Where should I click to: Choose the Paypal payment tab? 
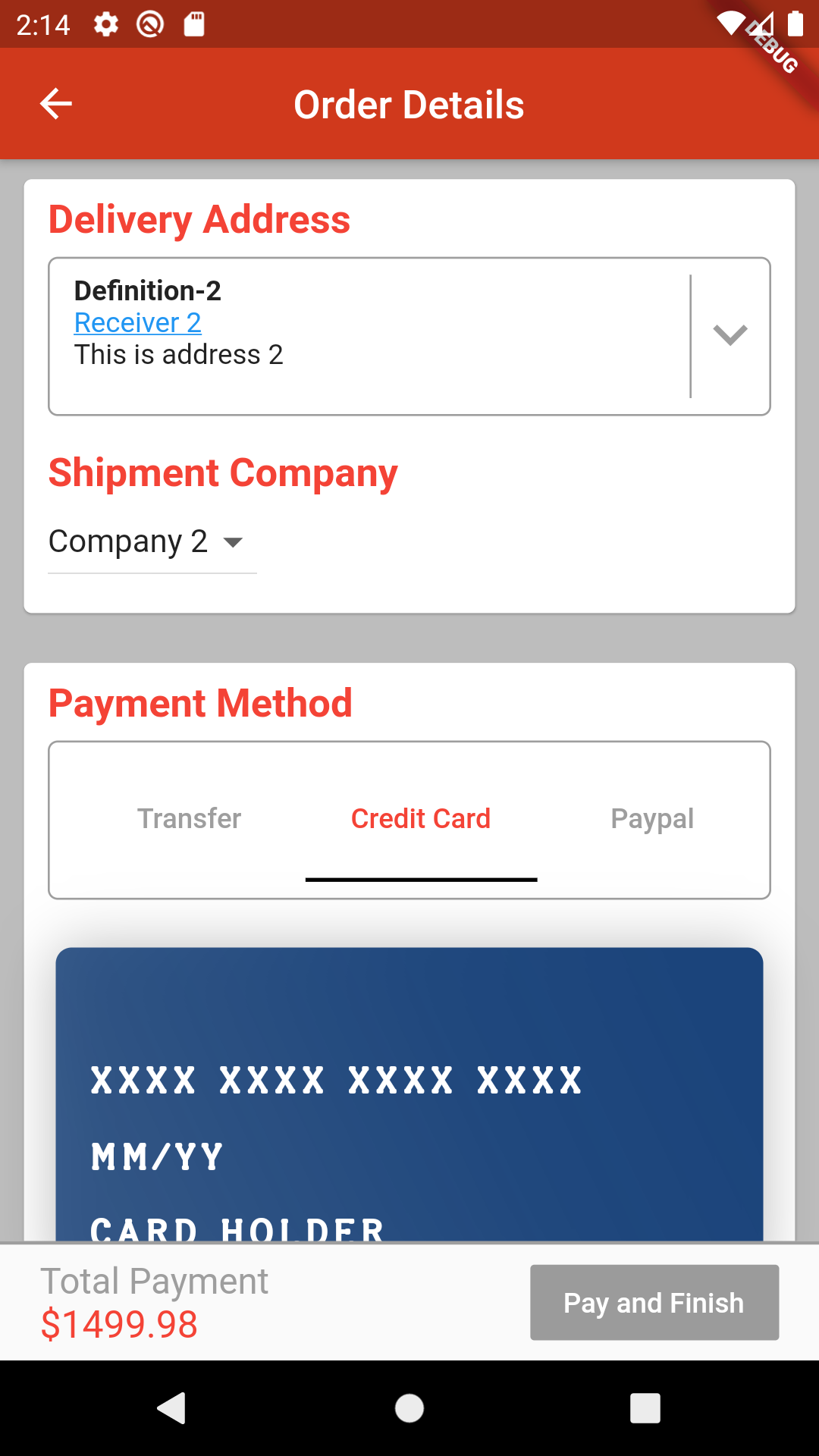[652, 819]
